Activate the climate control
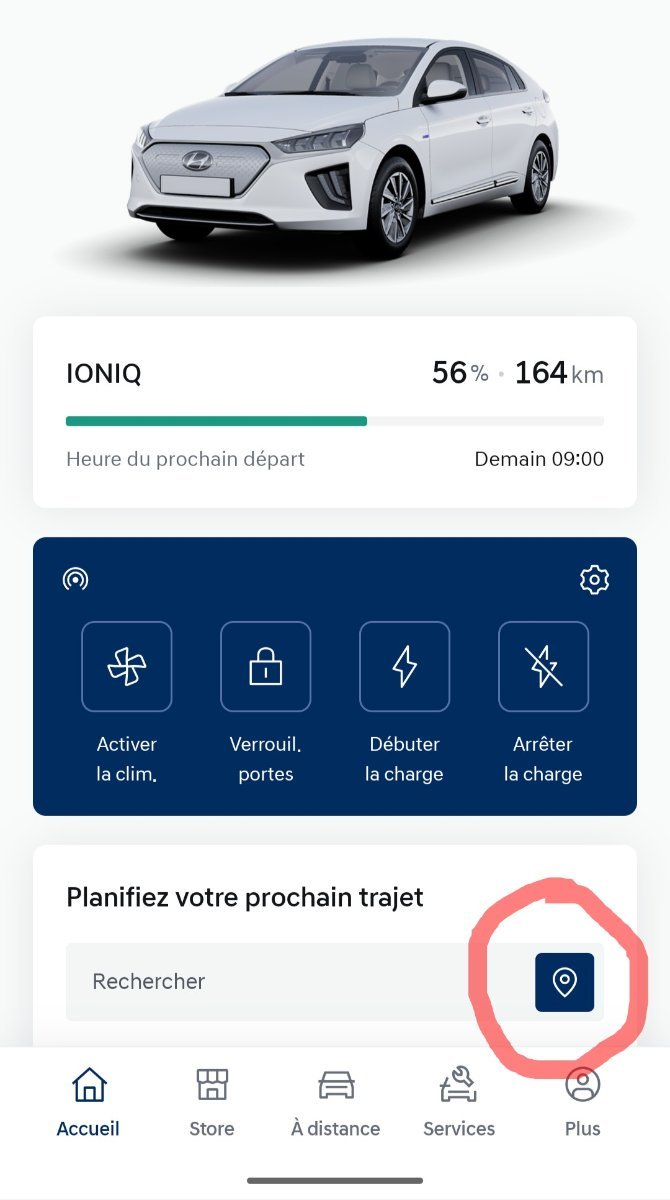 click(x=127, y=667)
